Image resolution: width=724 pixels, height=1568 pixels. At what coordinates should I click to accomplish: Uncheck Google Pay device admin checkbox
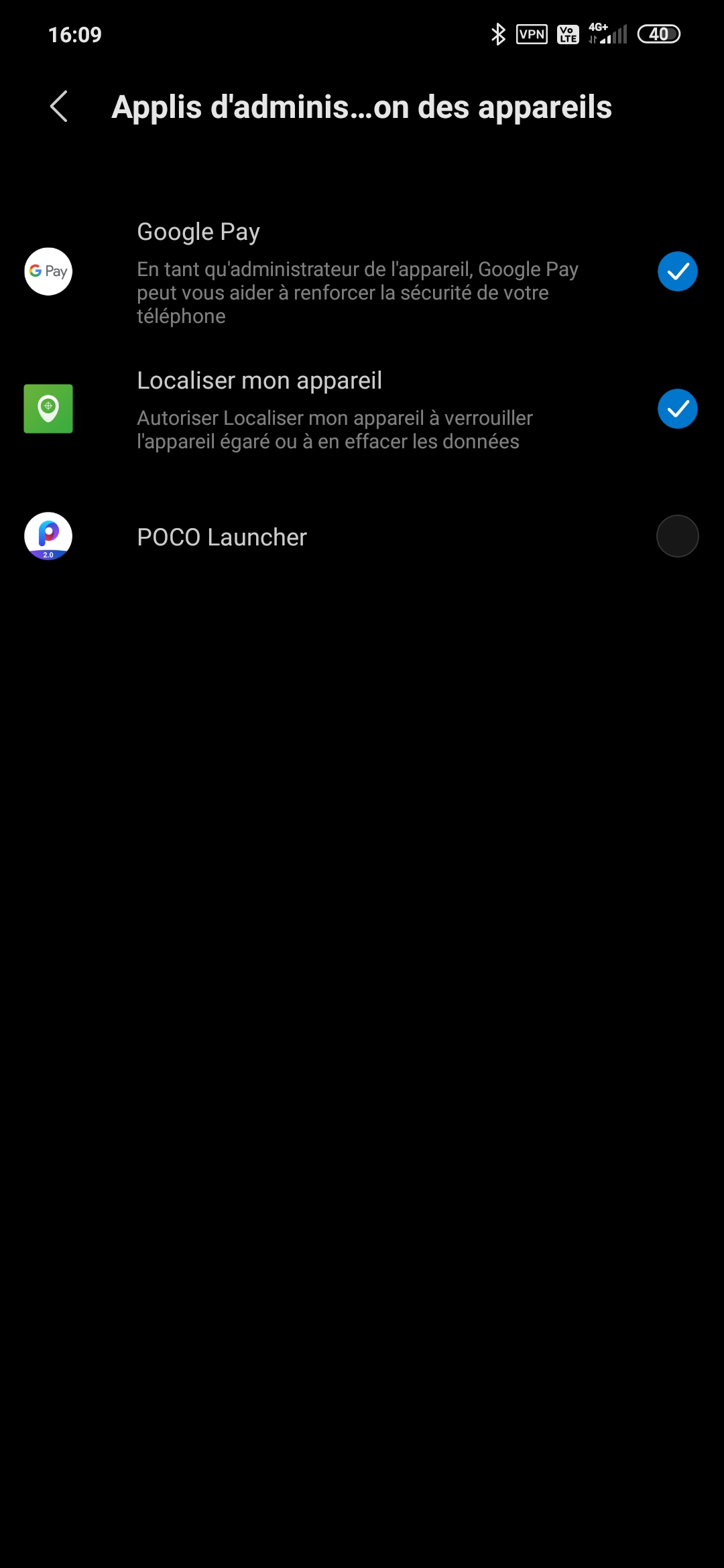coord(677,271)
